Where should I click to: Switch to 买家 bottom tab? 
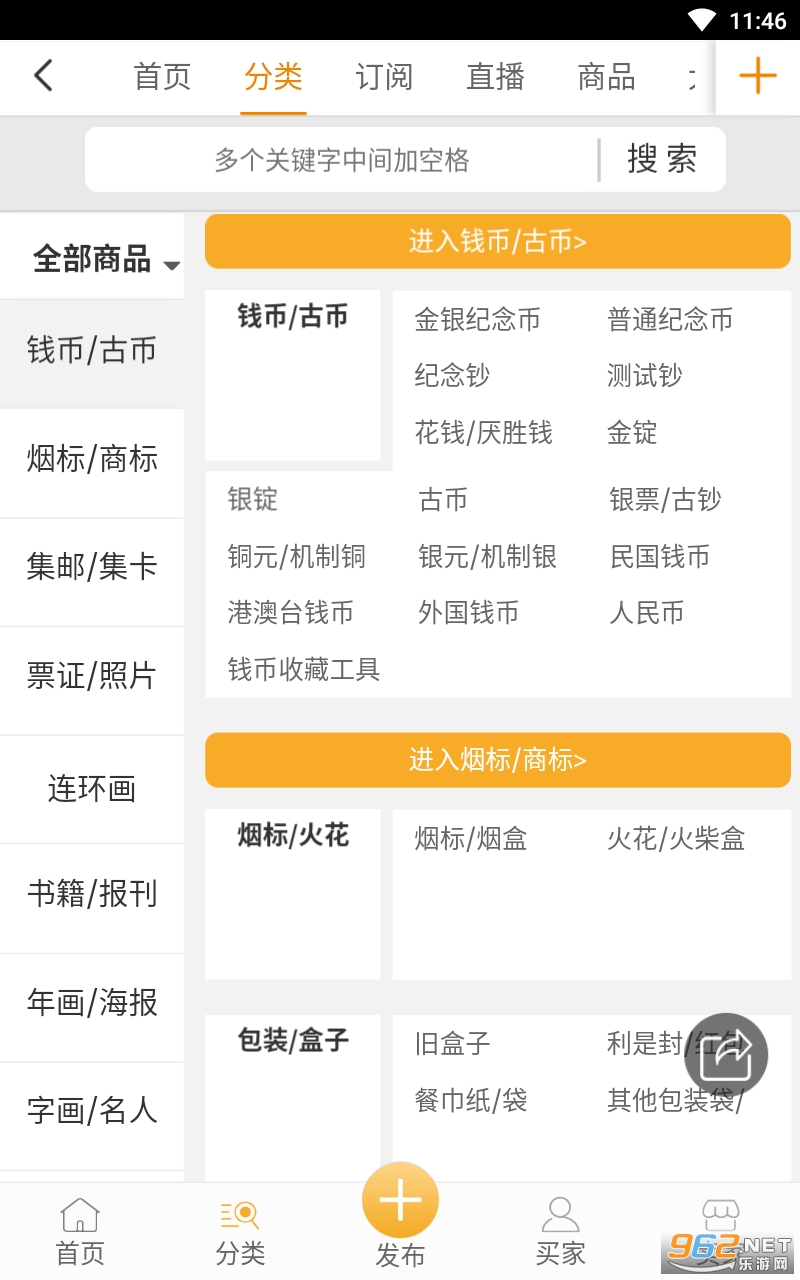click(x=560, y=1230)
